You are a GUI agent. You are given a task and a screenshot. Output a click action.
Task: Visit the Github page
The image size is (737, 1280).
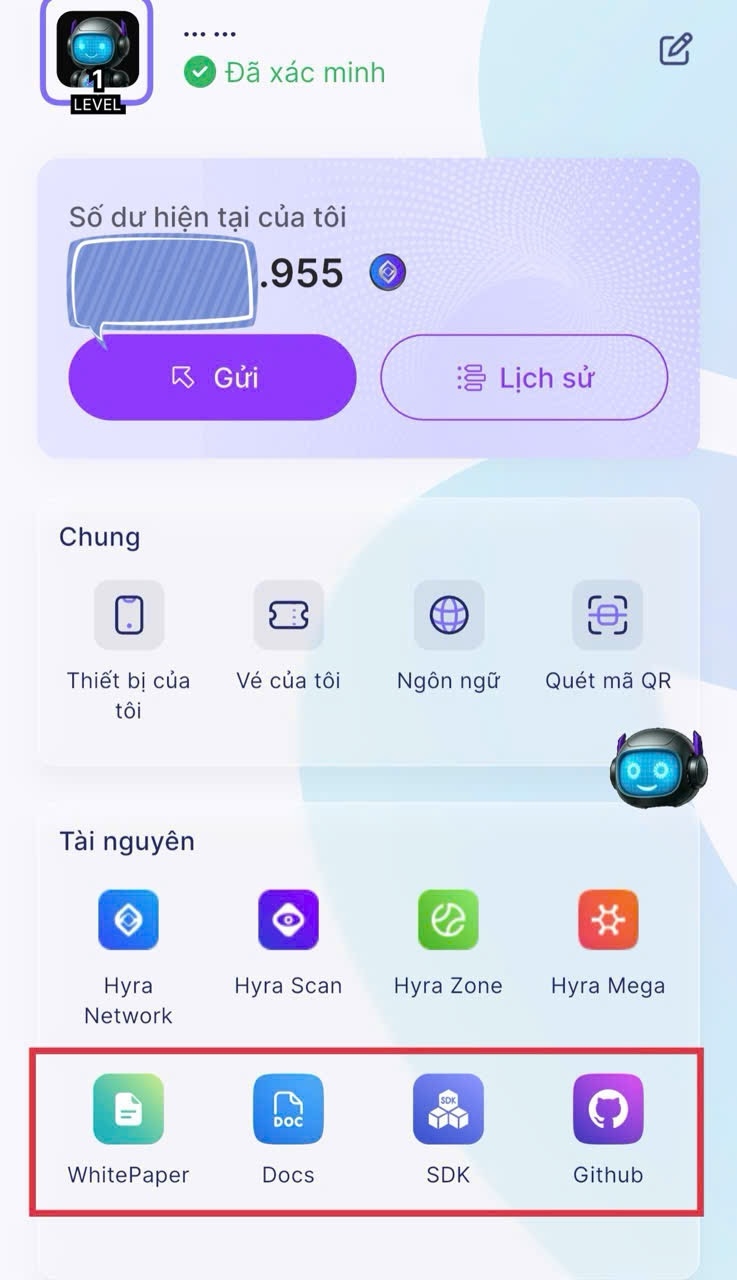[607, 1109]
